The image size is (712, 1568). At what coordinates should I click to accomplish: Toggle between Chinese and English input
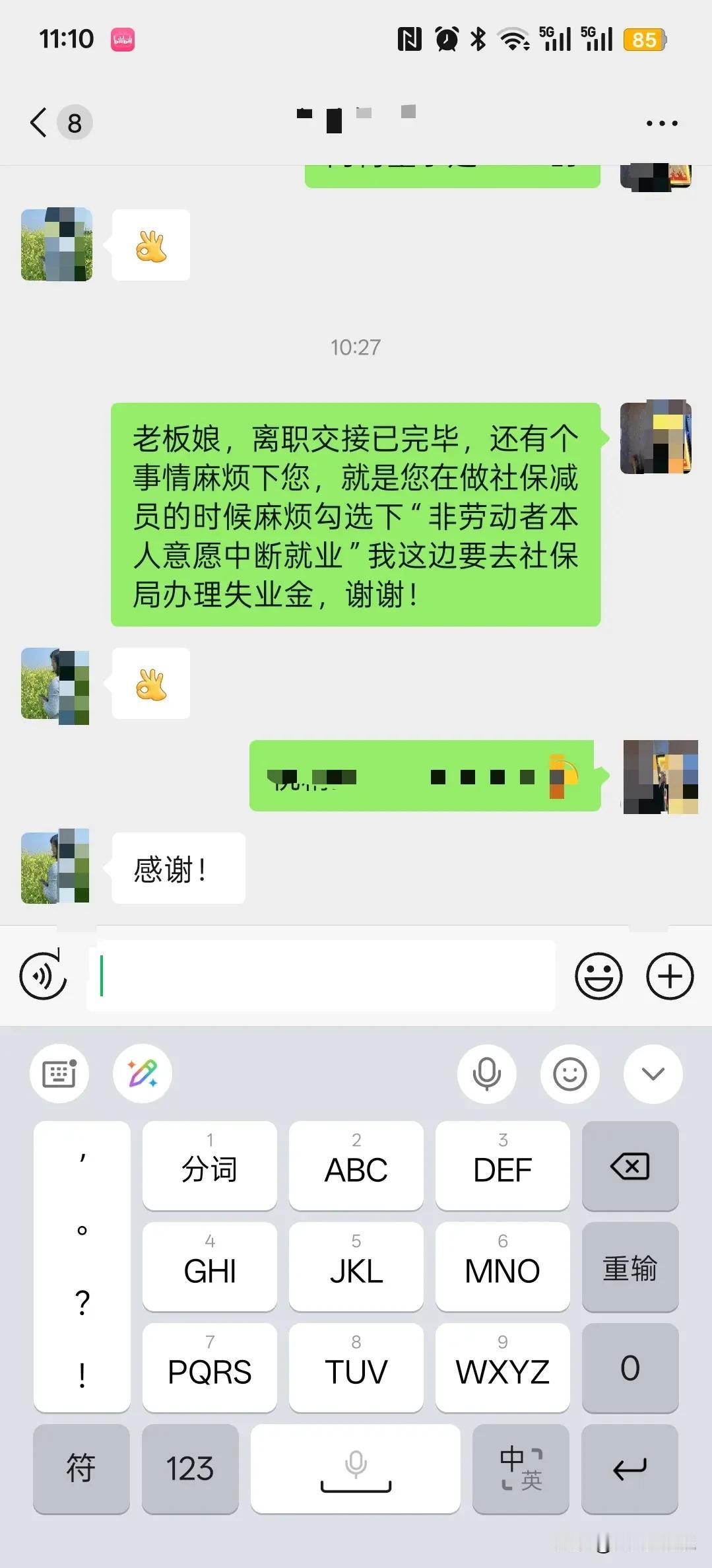pos(521,1469)
